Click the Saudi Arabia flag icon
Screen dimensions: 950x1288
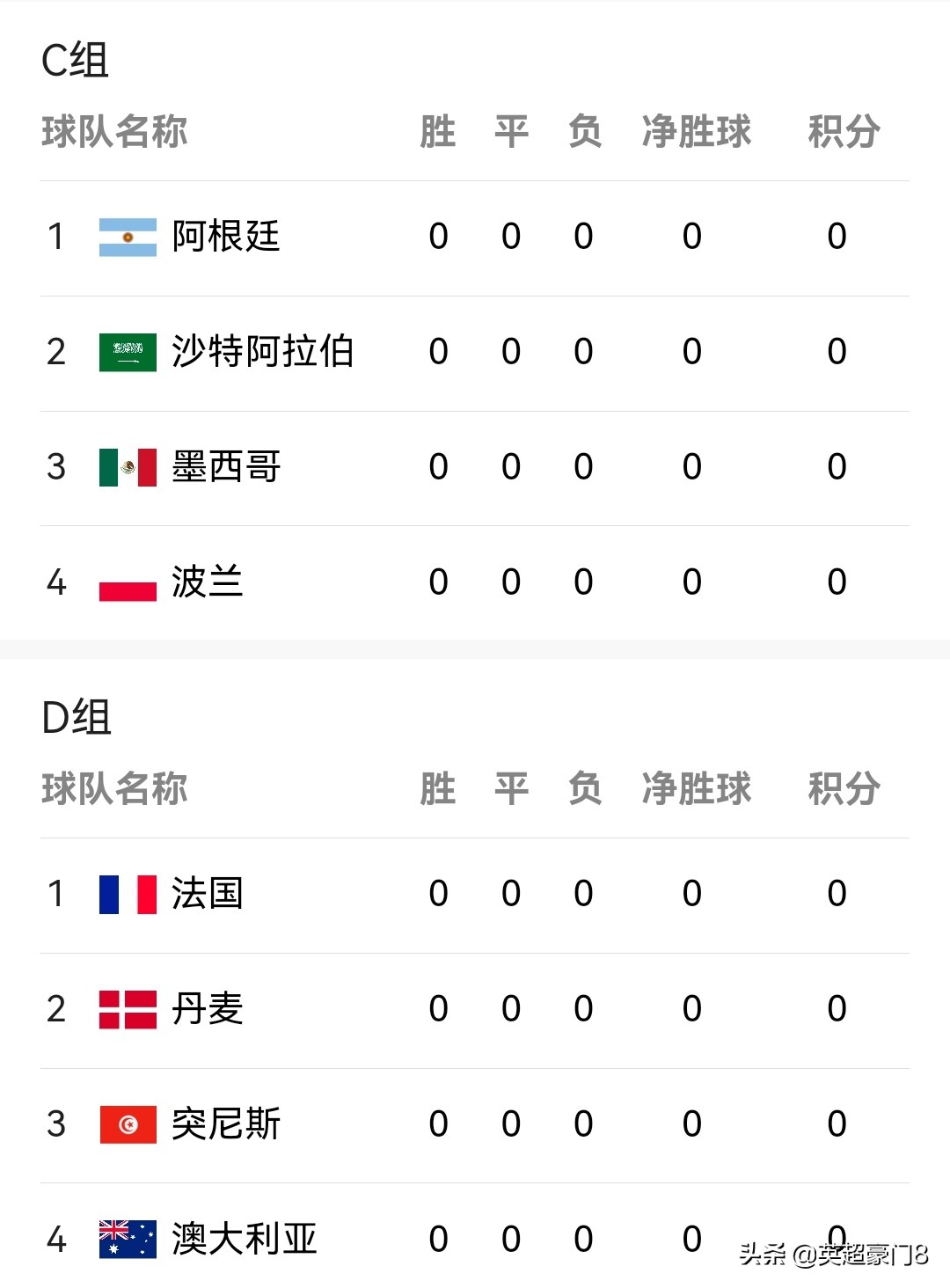(129, 350)
